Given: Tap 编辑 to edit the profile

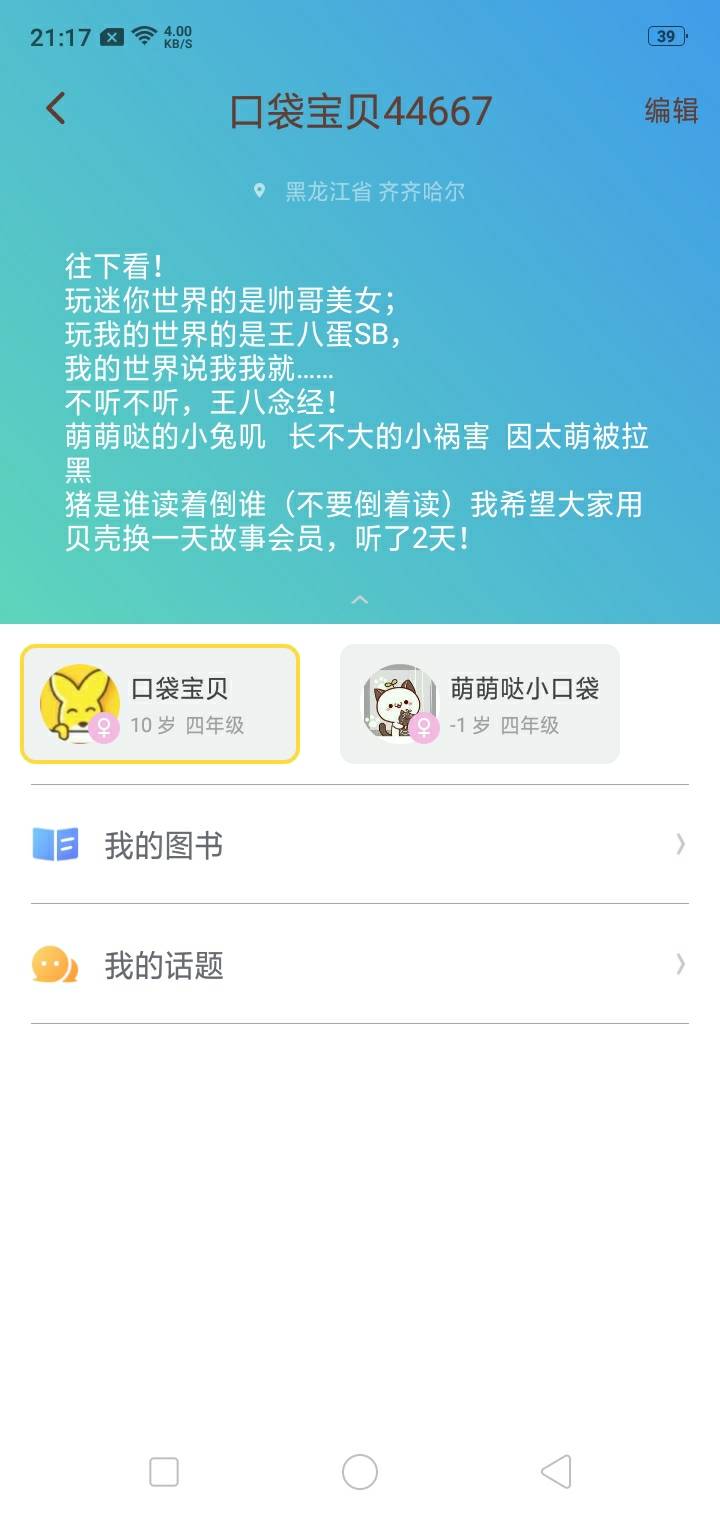Looking at the screenshot, I should point(671,110).
